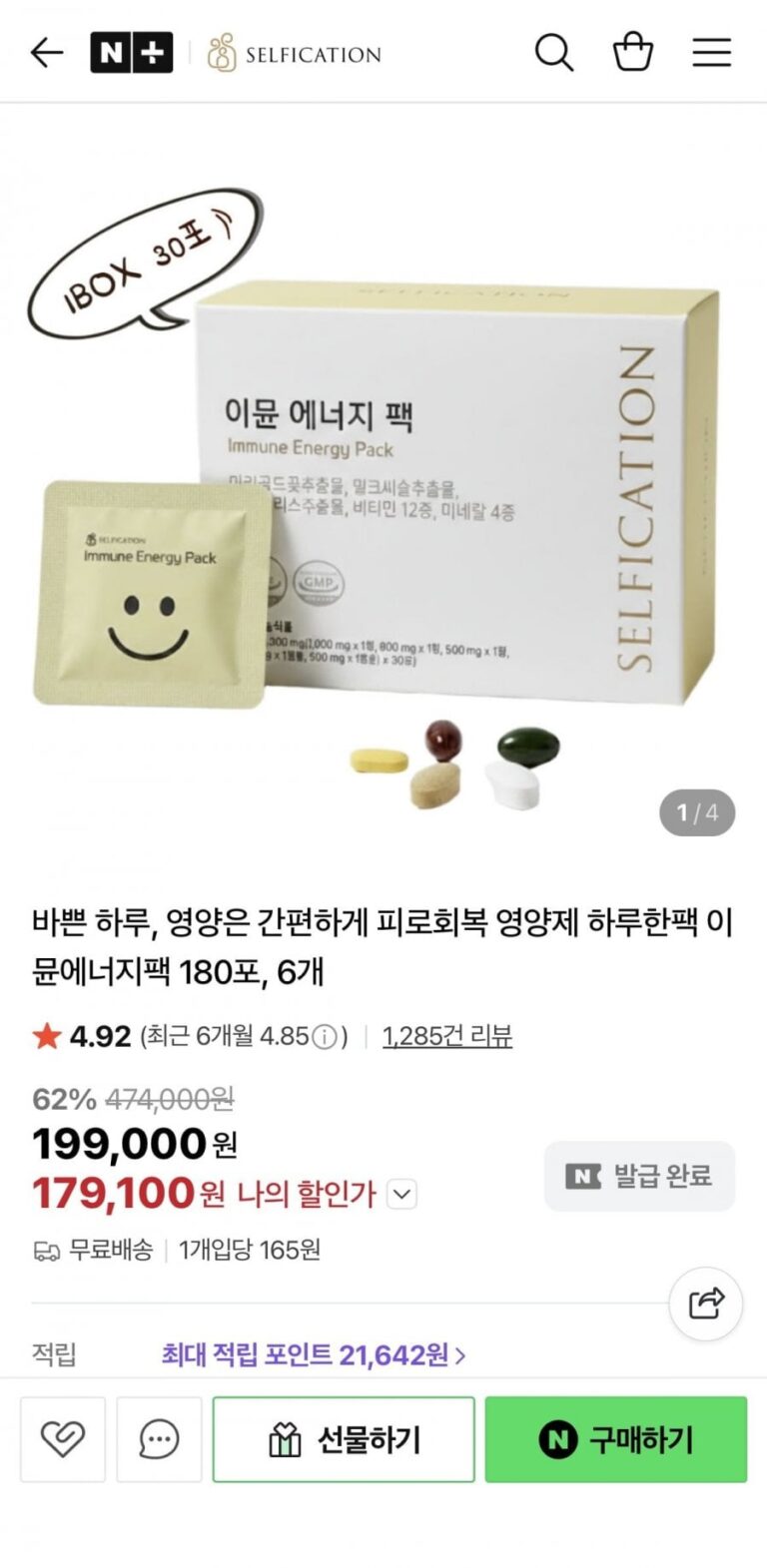The image size is (767, 1568).
Task: Show info about the 6-month rating
Action: pyautogui.click(x=325, y=1037)
